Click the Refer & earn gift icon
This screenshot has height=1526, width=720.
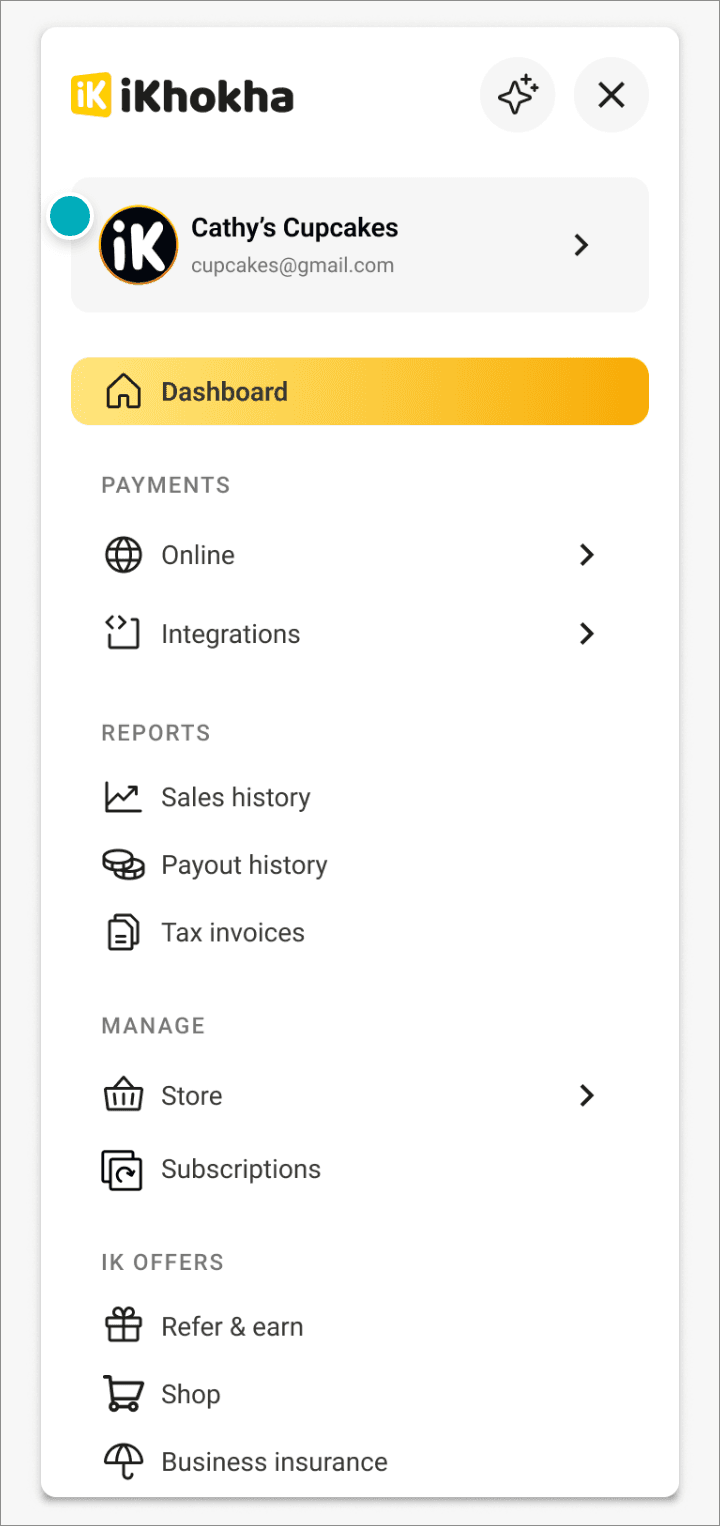[122, 1325]
